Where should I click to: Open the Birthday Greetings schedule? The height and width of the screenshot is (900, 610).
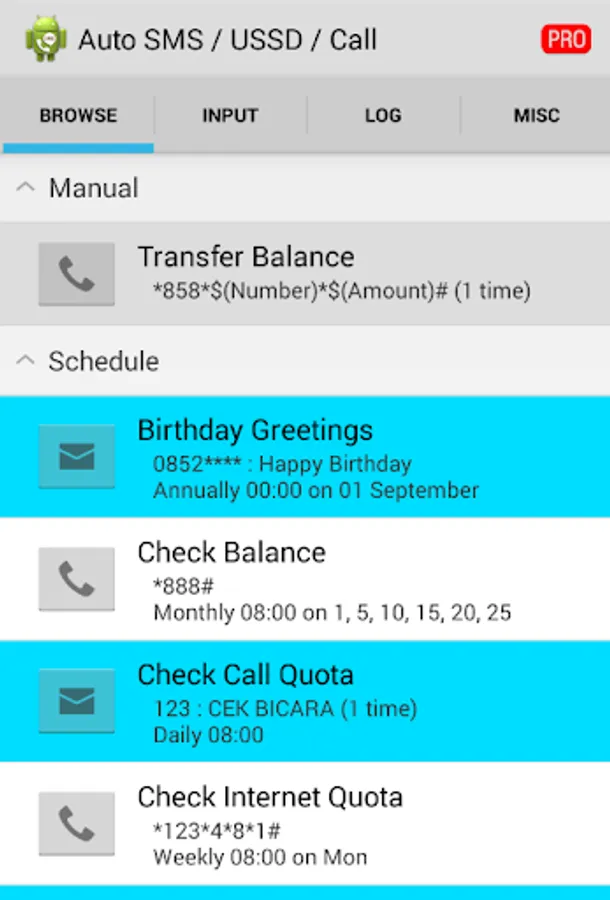tap(340, 458)
